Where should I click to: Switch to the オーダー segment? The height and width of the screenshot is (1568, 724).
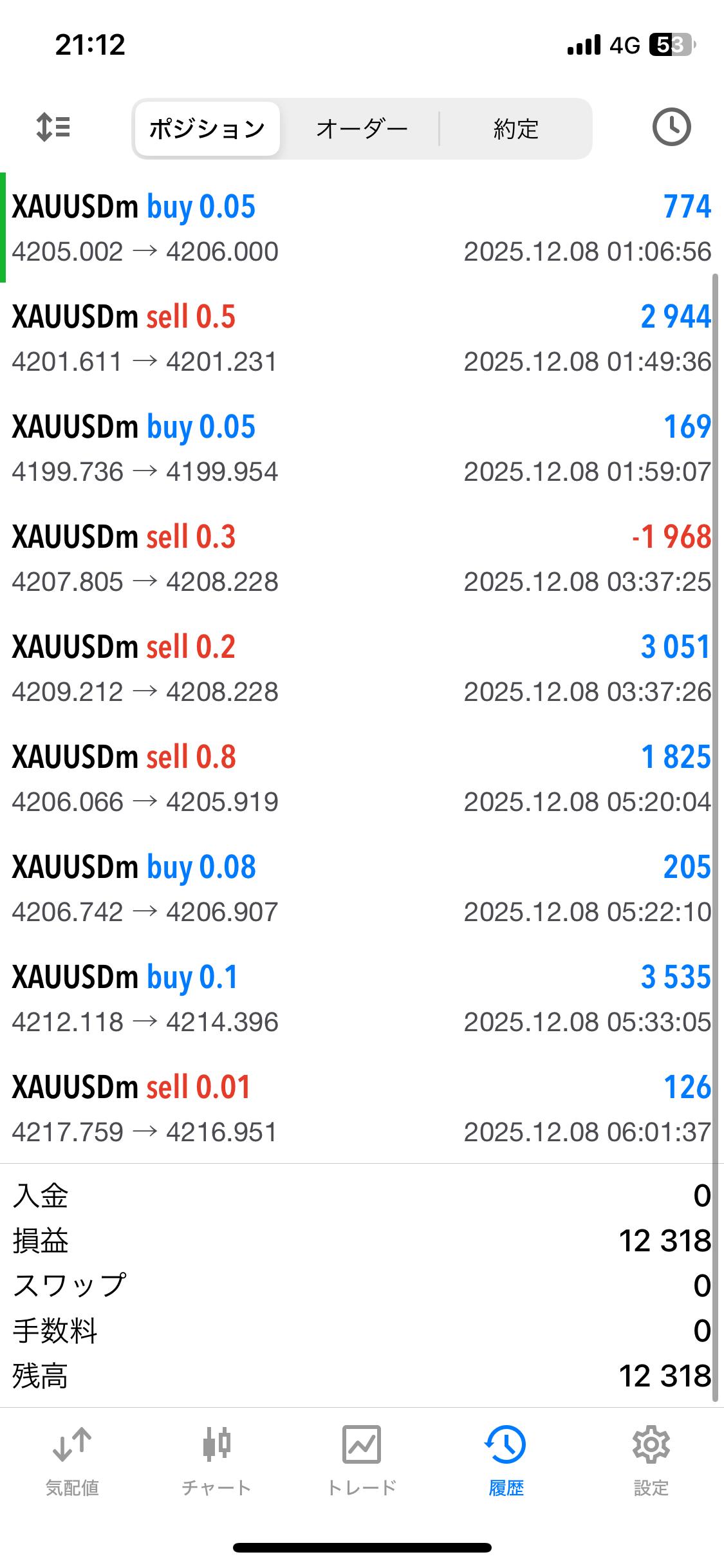point(362,129)
